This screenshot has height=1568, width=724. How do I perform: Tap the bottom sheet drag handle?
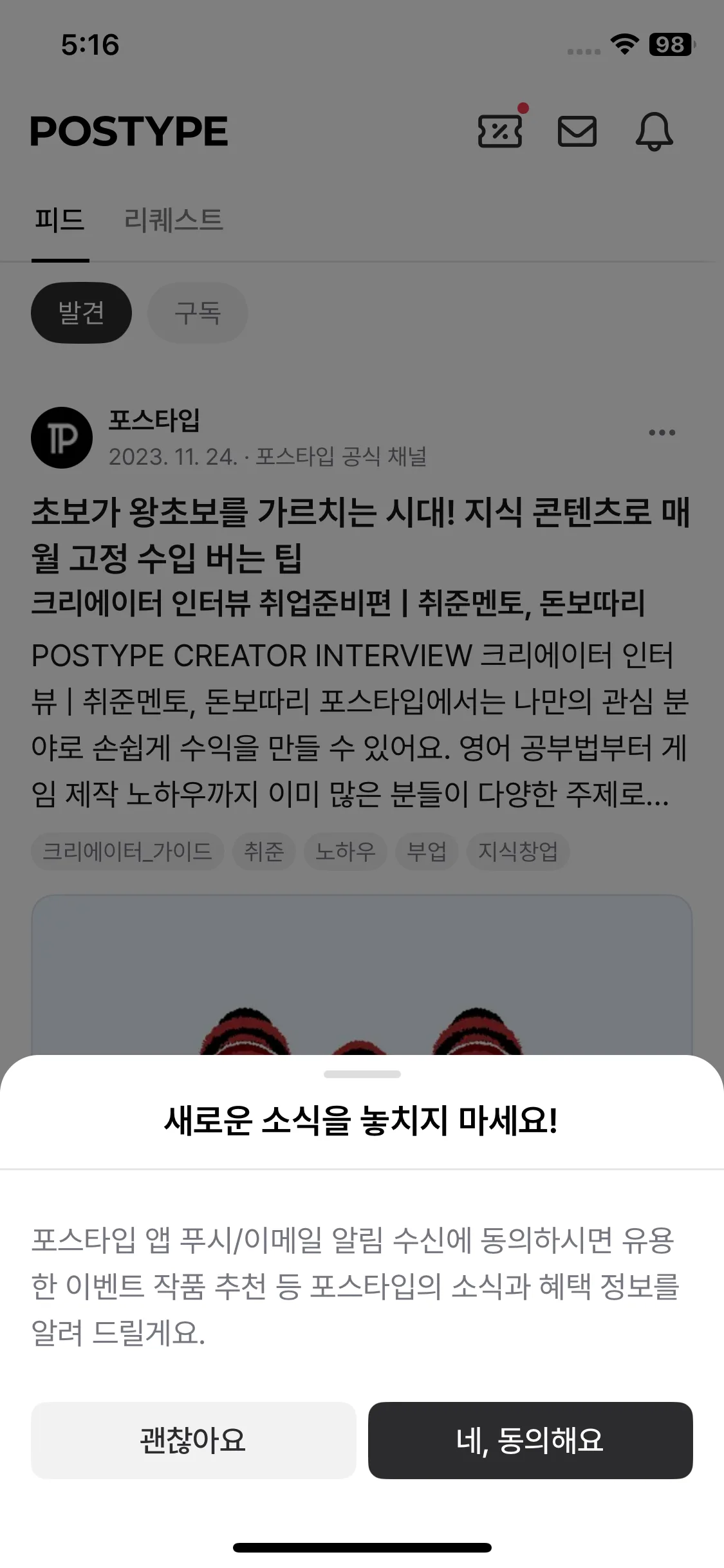[362, 1074]
